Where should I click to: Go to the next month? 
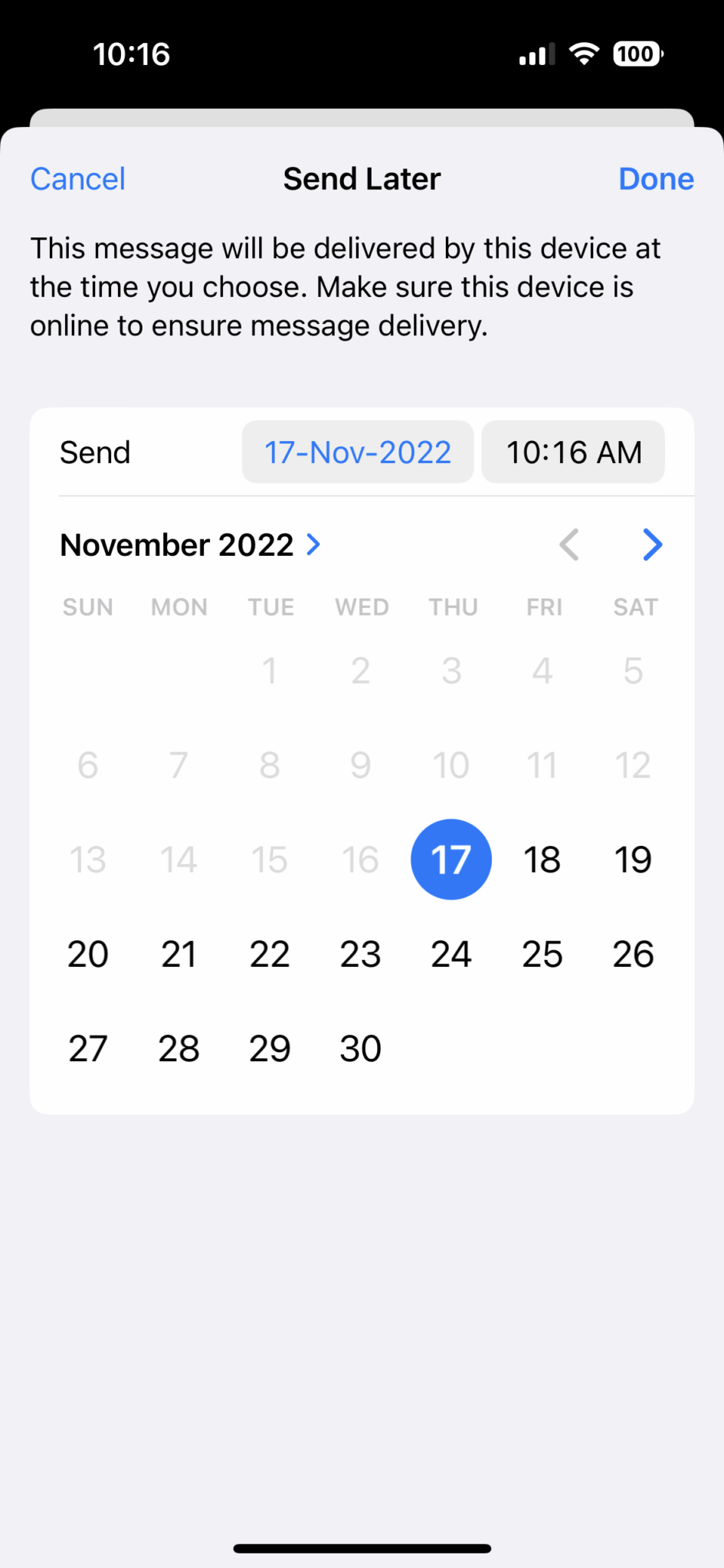[652, 545]
